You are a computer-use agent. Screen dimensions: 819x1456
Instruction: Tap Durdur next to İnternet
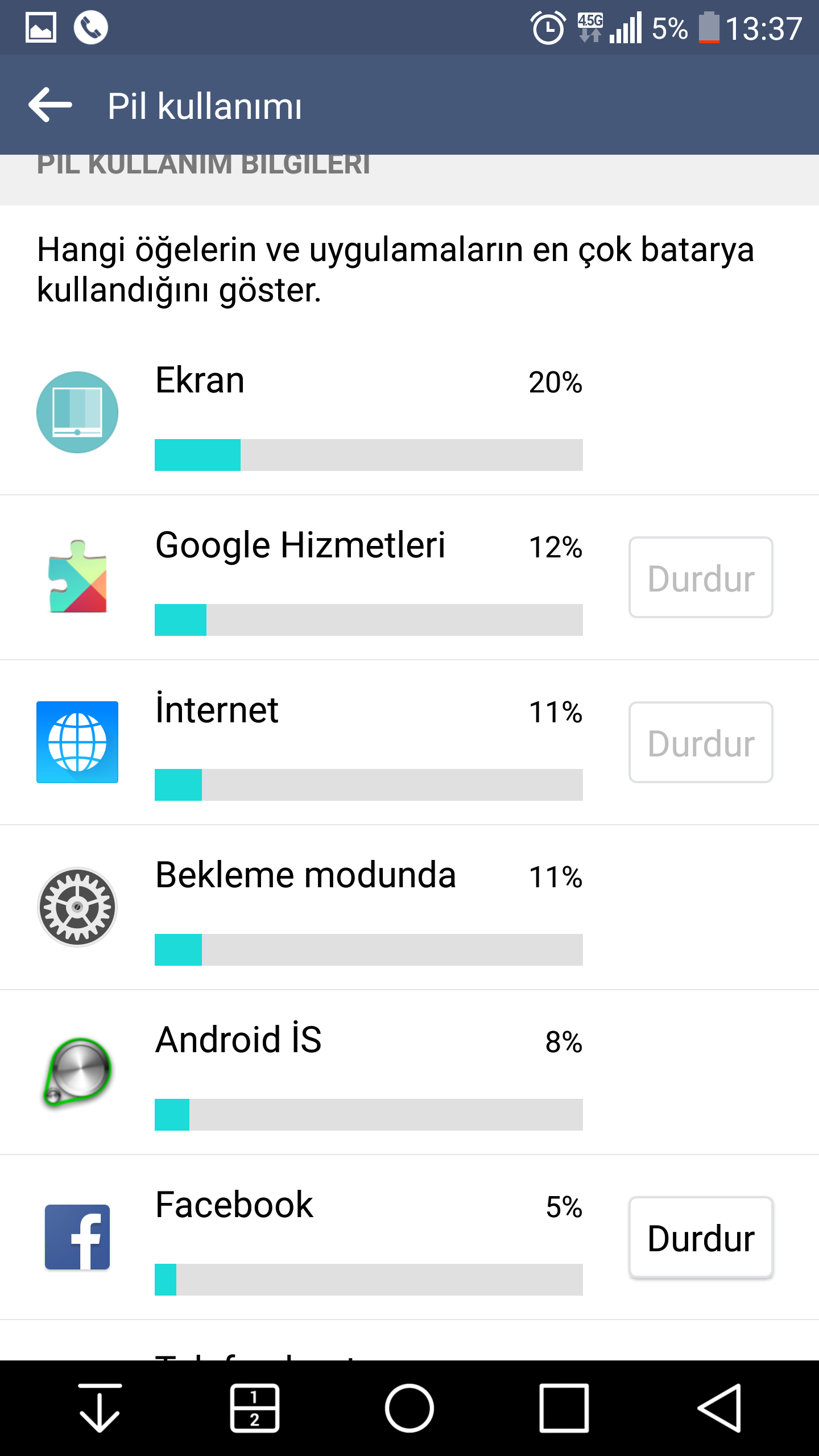point(700,742)
